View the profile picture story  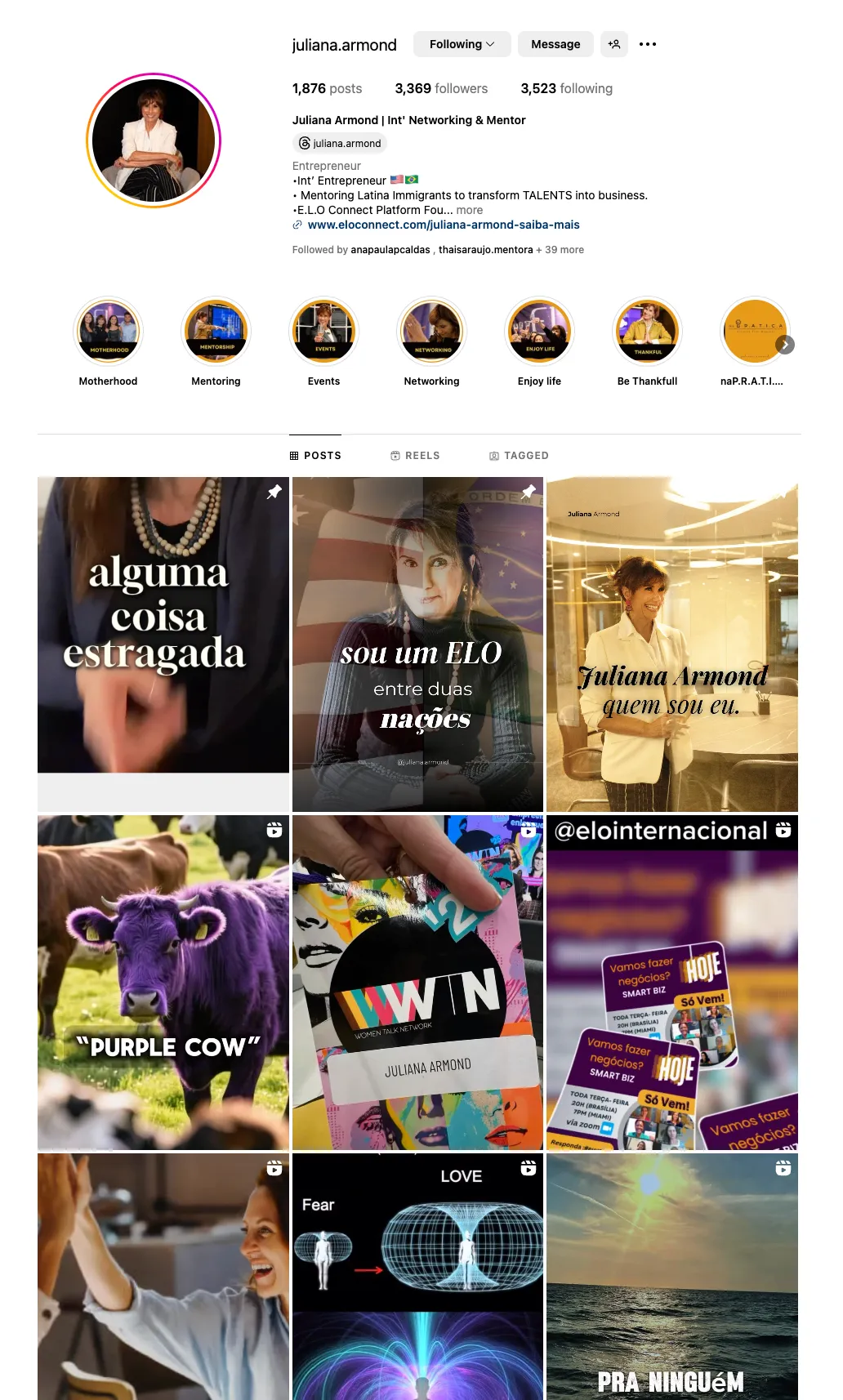(x=154, y=140)
